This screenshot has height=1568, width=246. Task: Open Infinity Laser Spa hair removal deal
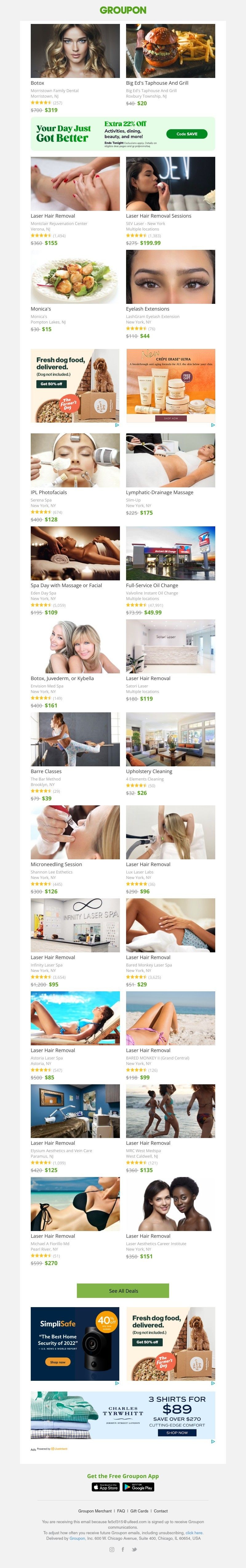point(75,925)
